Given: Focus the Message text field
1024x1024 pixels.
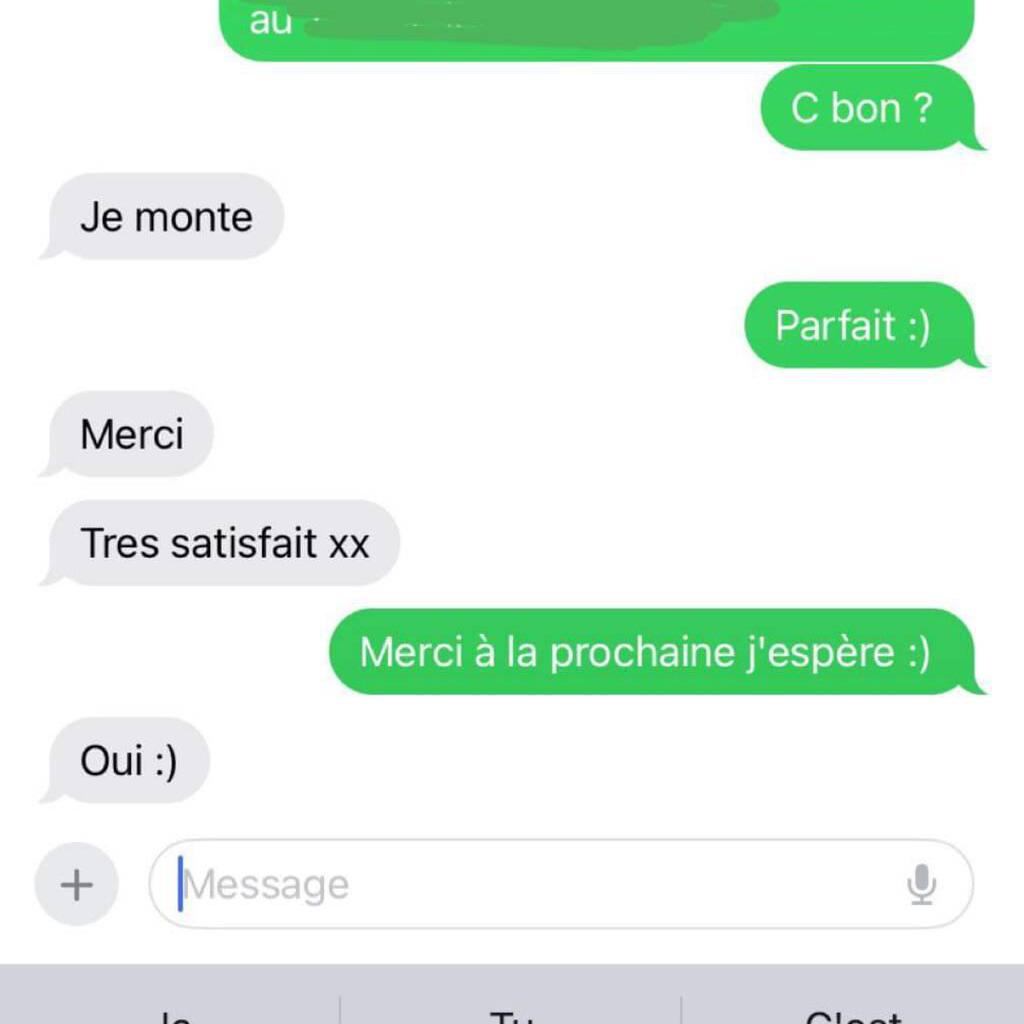Looking at the screenshot, I should [x=520, y=885].
